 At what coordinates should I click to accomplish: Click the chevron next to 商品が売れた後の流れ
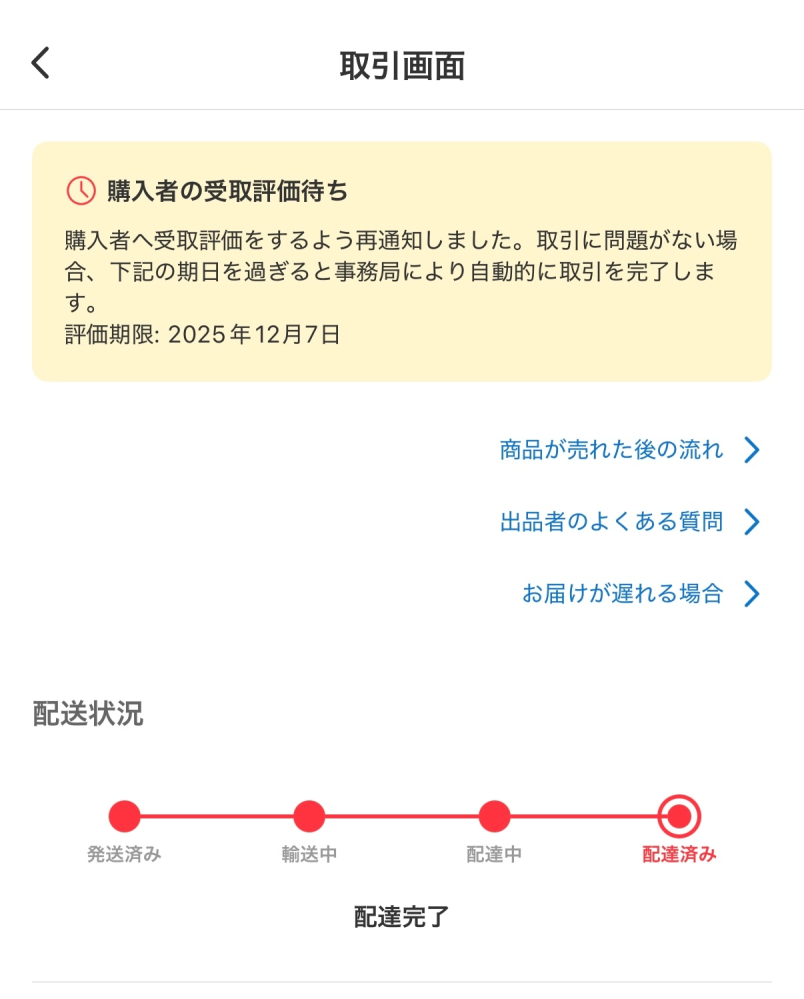click(x=753, y=450)
